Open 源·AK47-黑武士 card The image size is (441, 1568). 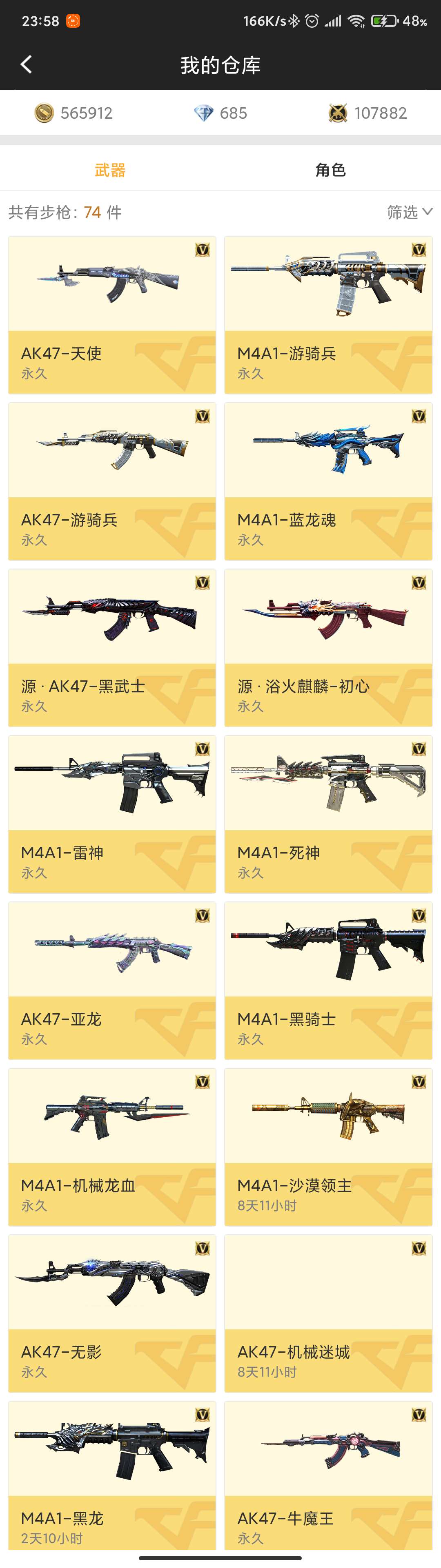111,648
